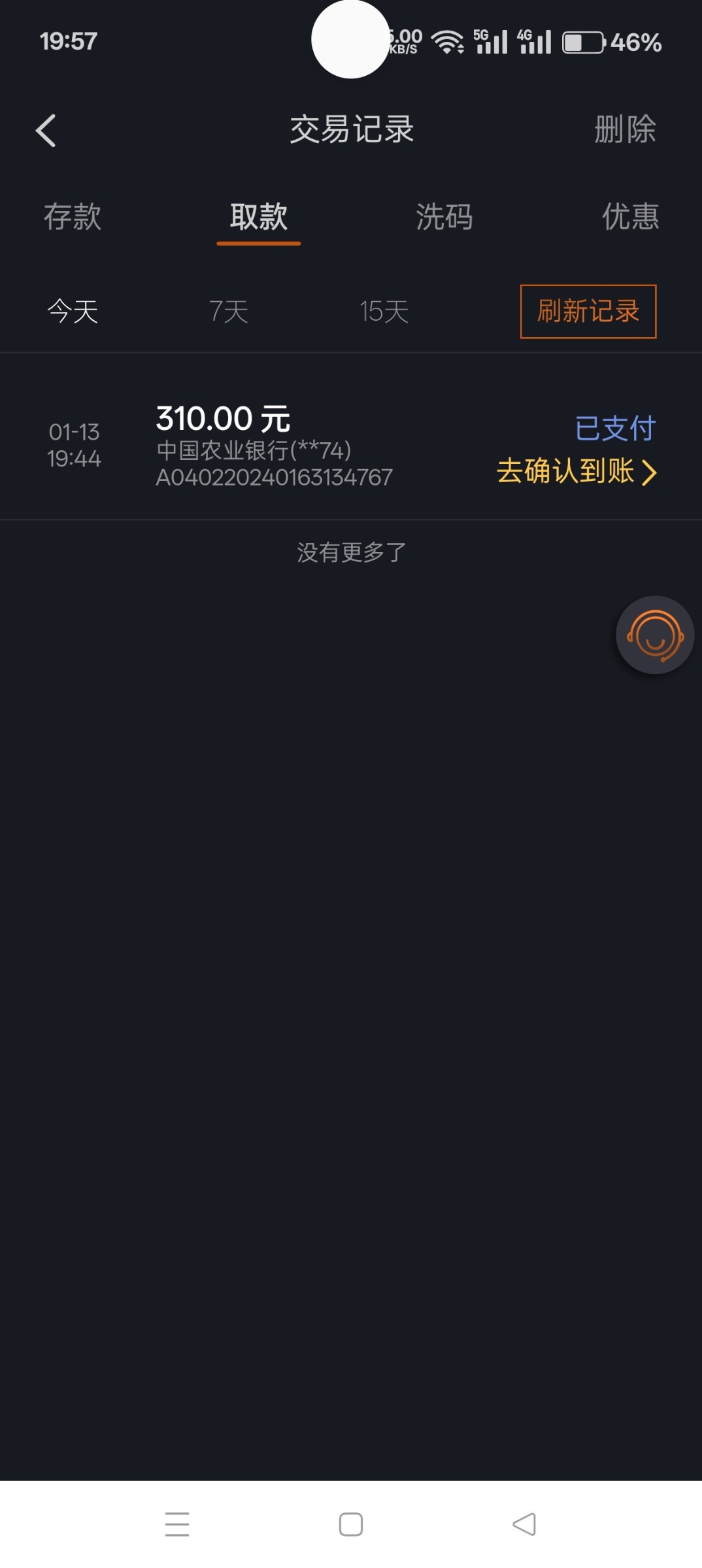Show records from the last 15天
702x1568 pixels.
[x=384, y=311]
